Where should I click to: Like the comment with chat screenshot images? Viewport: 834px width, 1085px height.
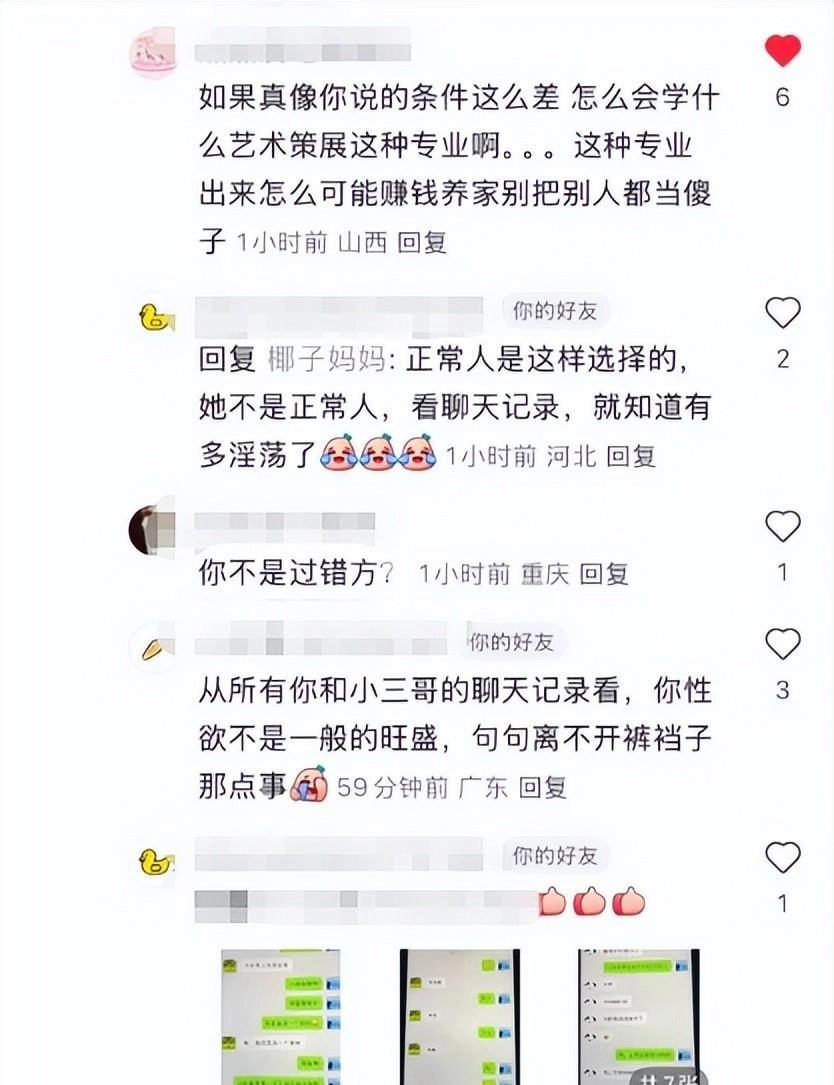pos(783,858)
